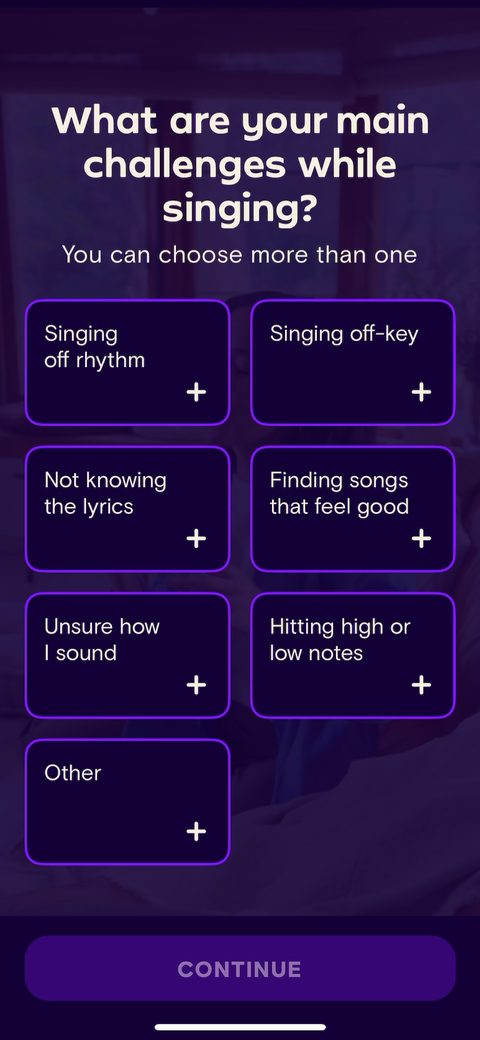Add Hitting high or low notes
This screenshot has width=480, height=1040.
(x=353, y=655)
